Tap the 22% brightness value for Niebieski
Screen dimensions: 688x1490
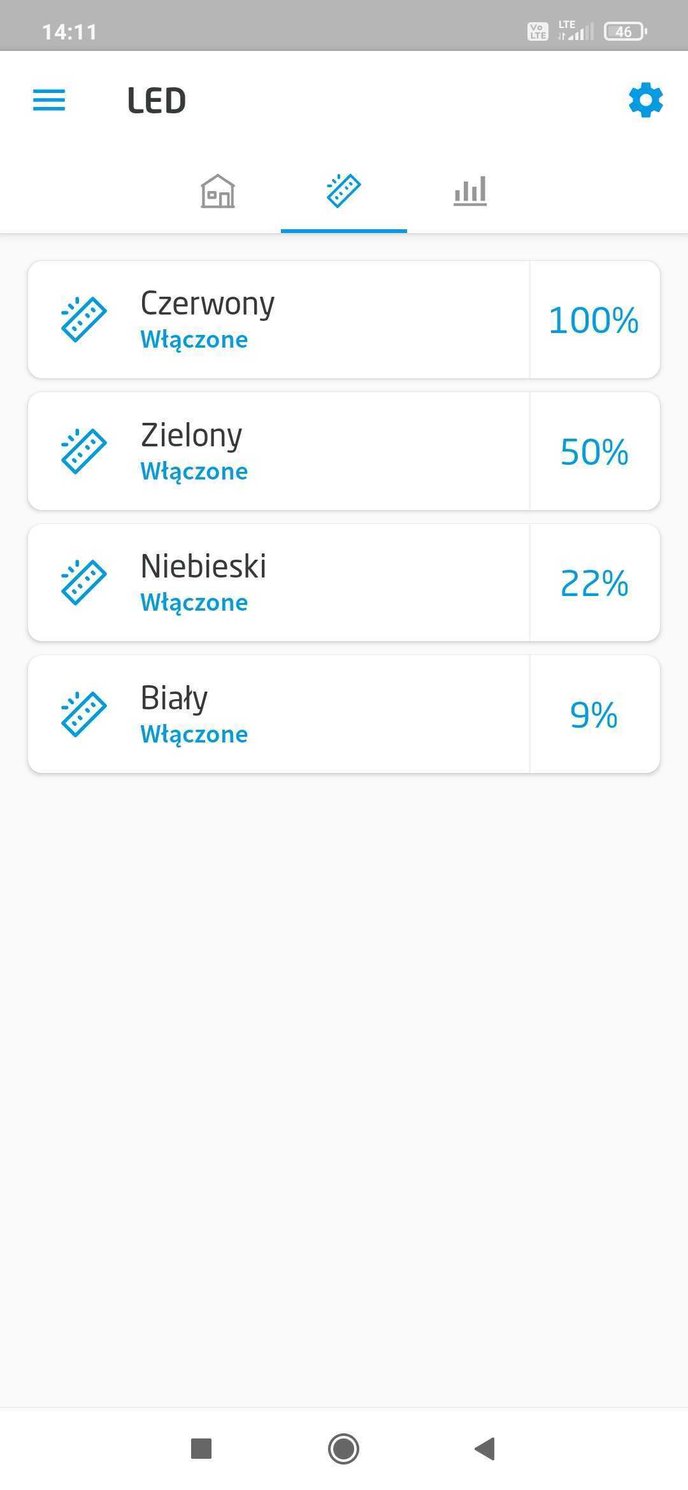(x=594, y=583)
